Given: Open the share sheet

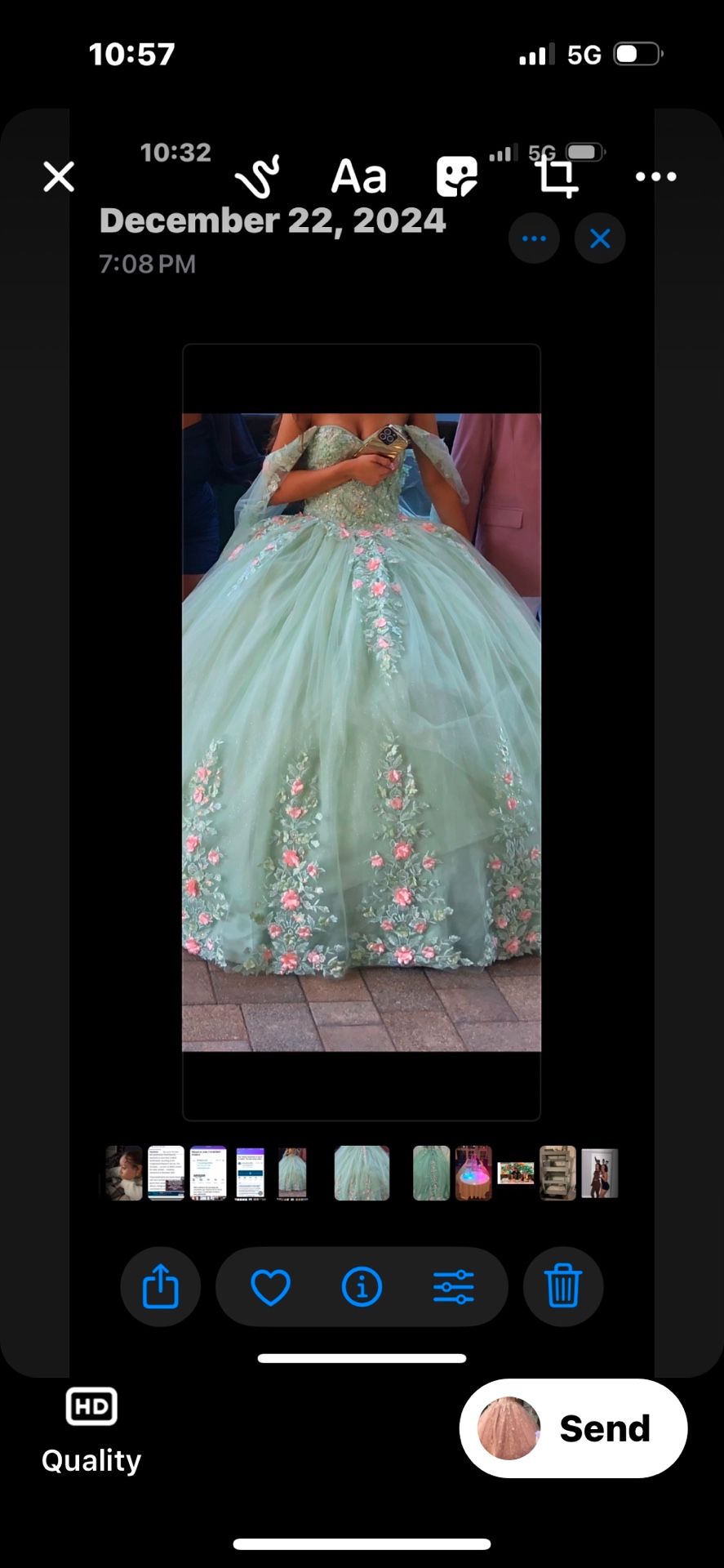Looking at the screenshot, I should [x=160, y=1286].
